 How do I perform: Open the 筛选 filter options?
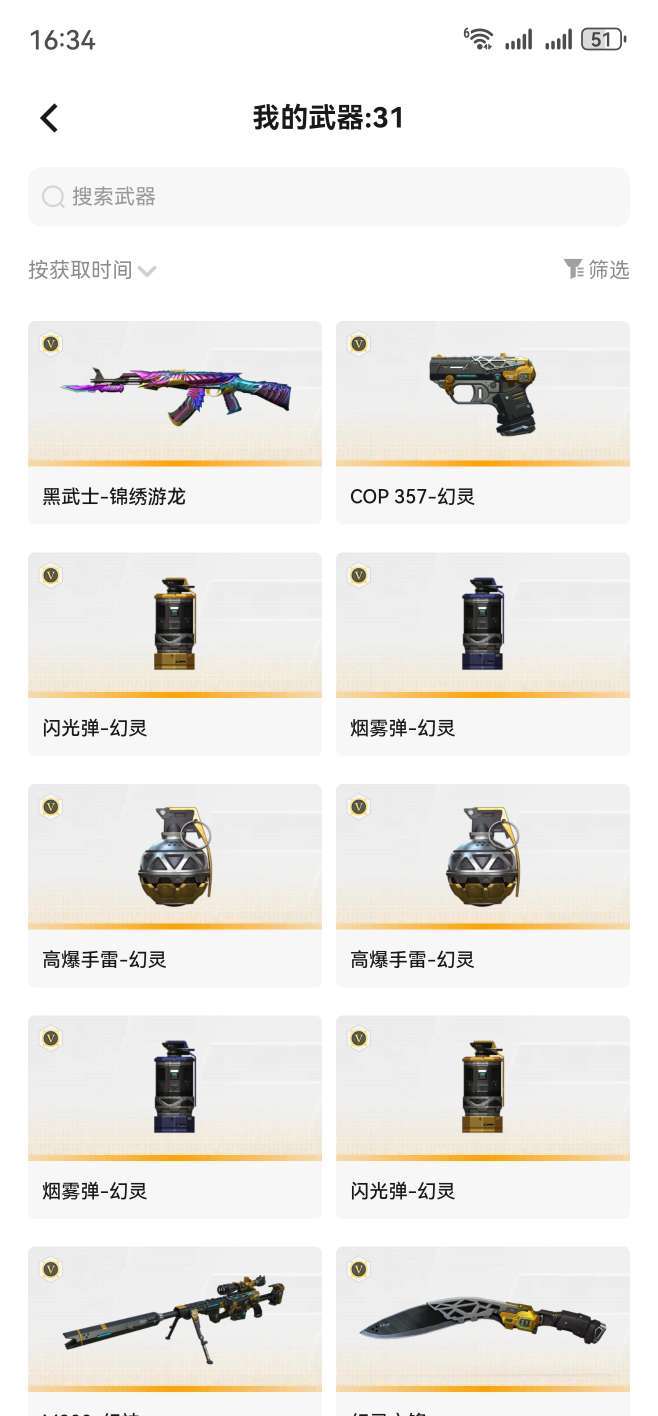596,269
